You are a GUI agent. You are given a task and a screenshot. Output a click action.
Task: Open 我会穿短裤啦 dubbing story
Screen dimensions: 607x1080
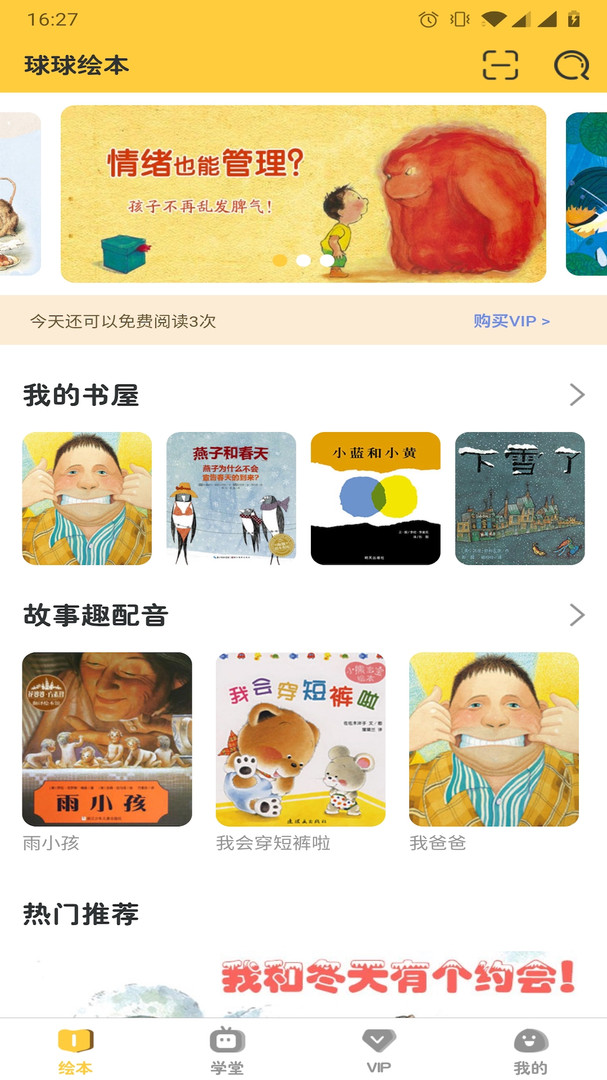pos(300,739)
